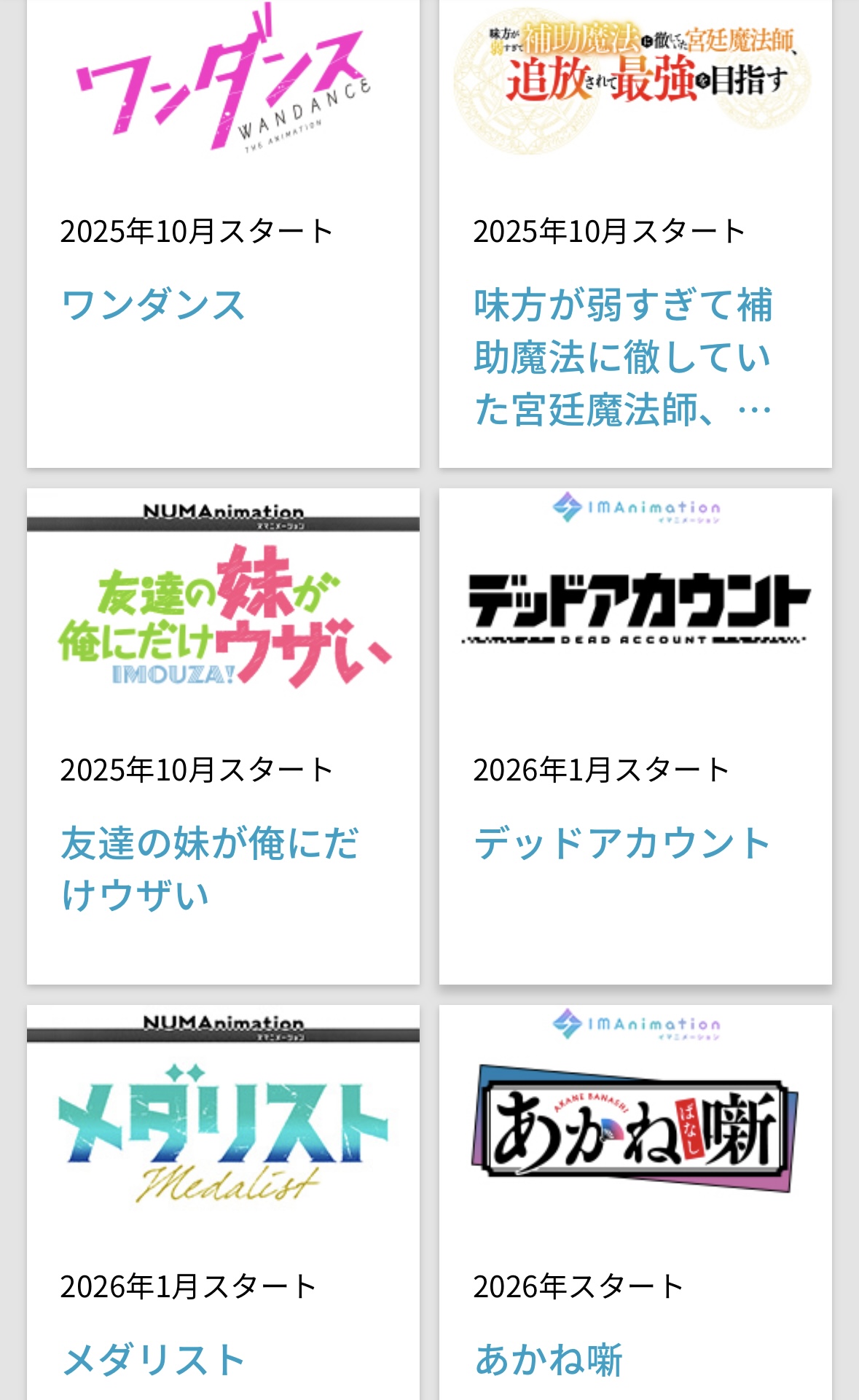
Task: Open the メダリスト anime card
Action: coord(223,1202)
